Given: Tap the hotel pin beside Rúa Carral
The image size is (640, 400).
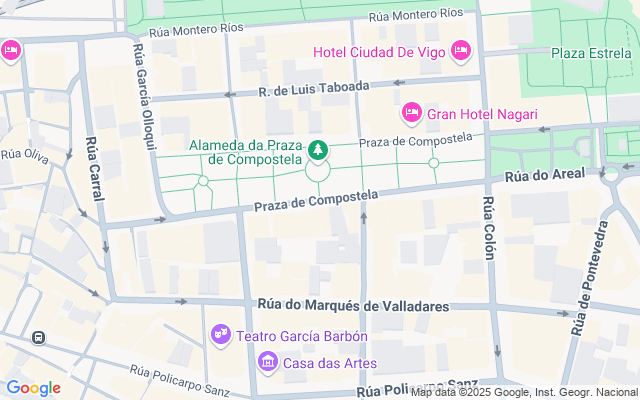Looking at the screenshot, I should 11,49.
